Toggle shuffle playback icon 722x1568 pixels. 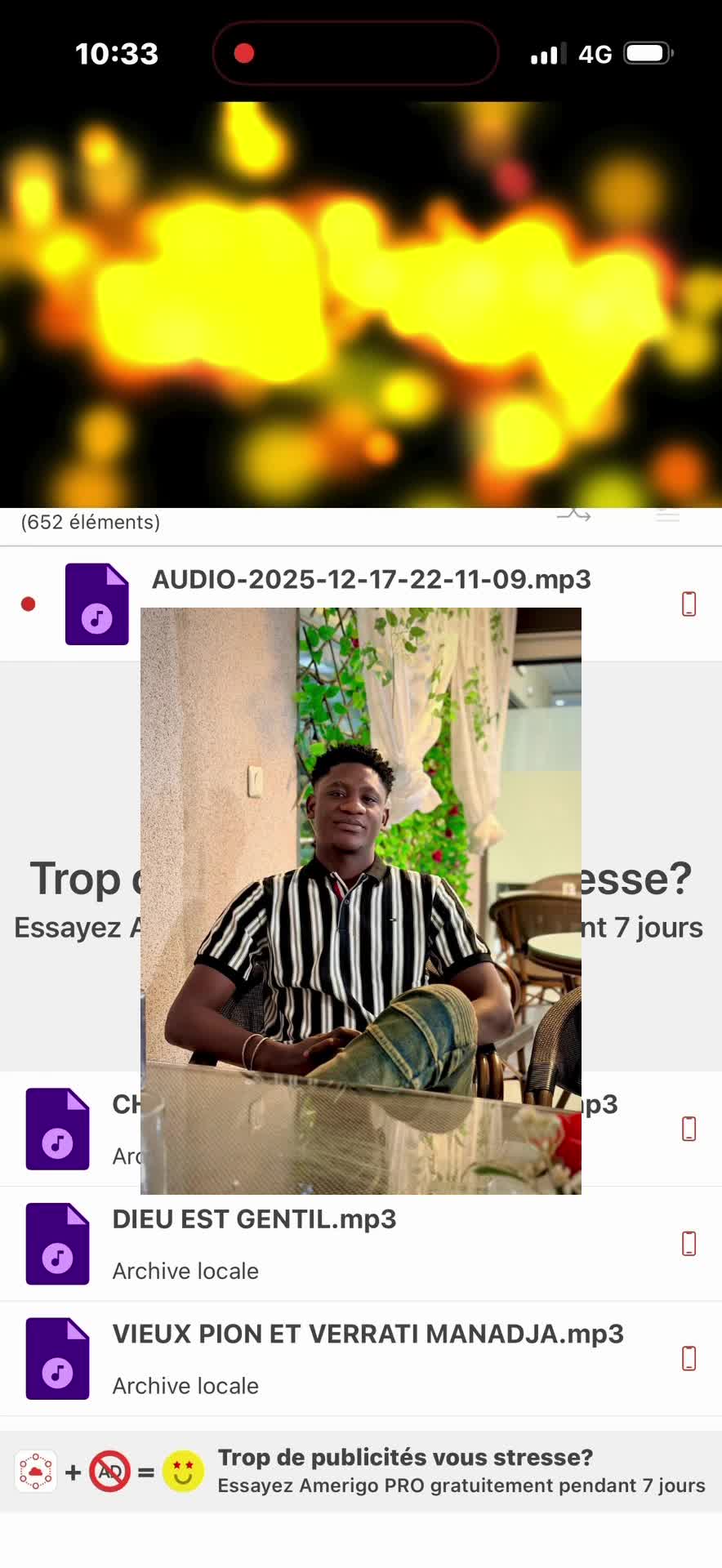point(574,515)
